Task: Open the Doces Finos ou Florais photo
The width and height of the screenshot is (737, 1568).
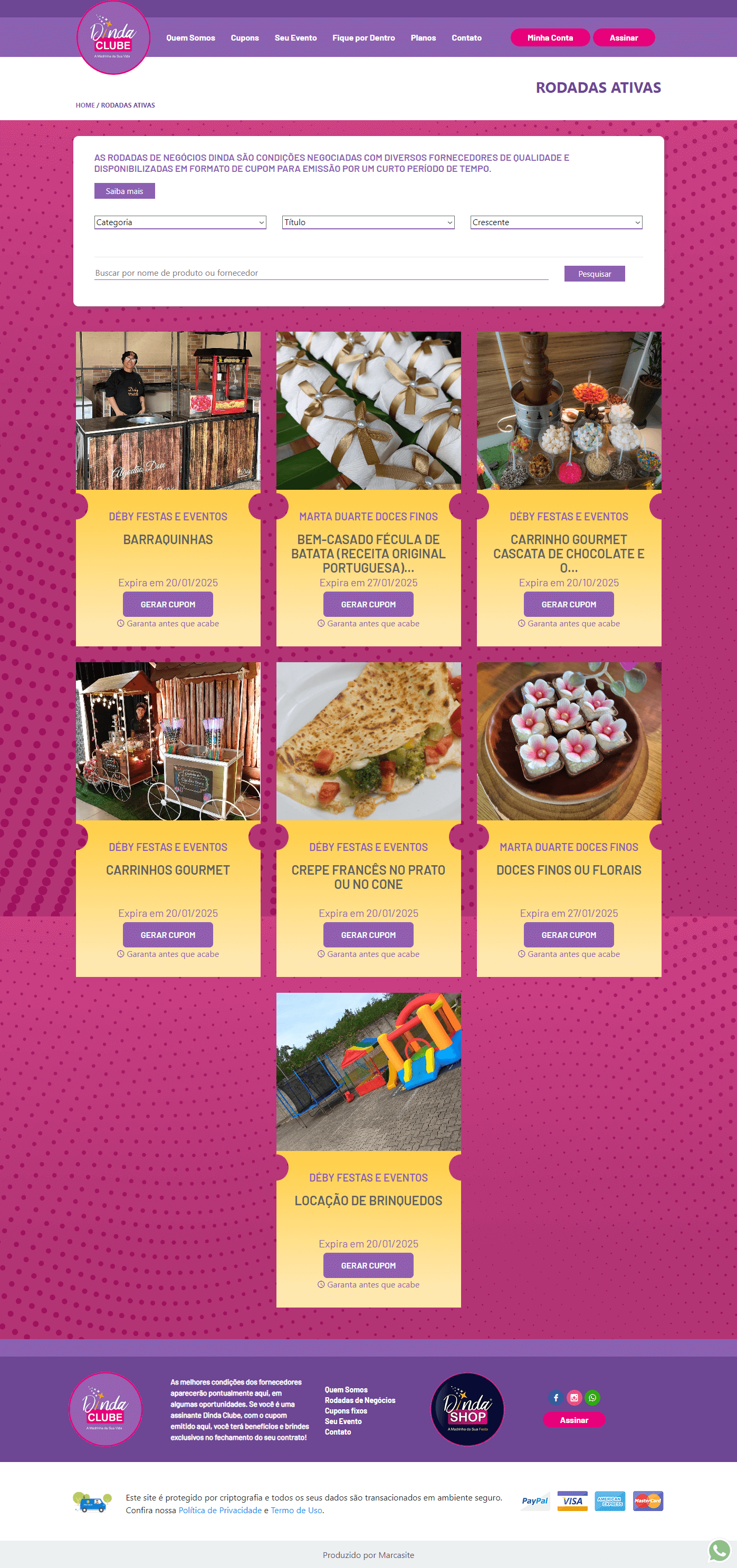Action: (x=569, y=741)
